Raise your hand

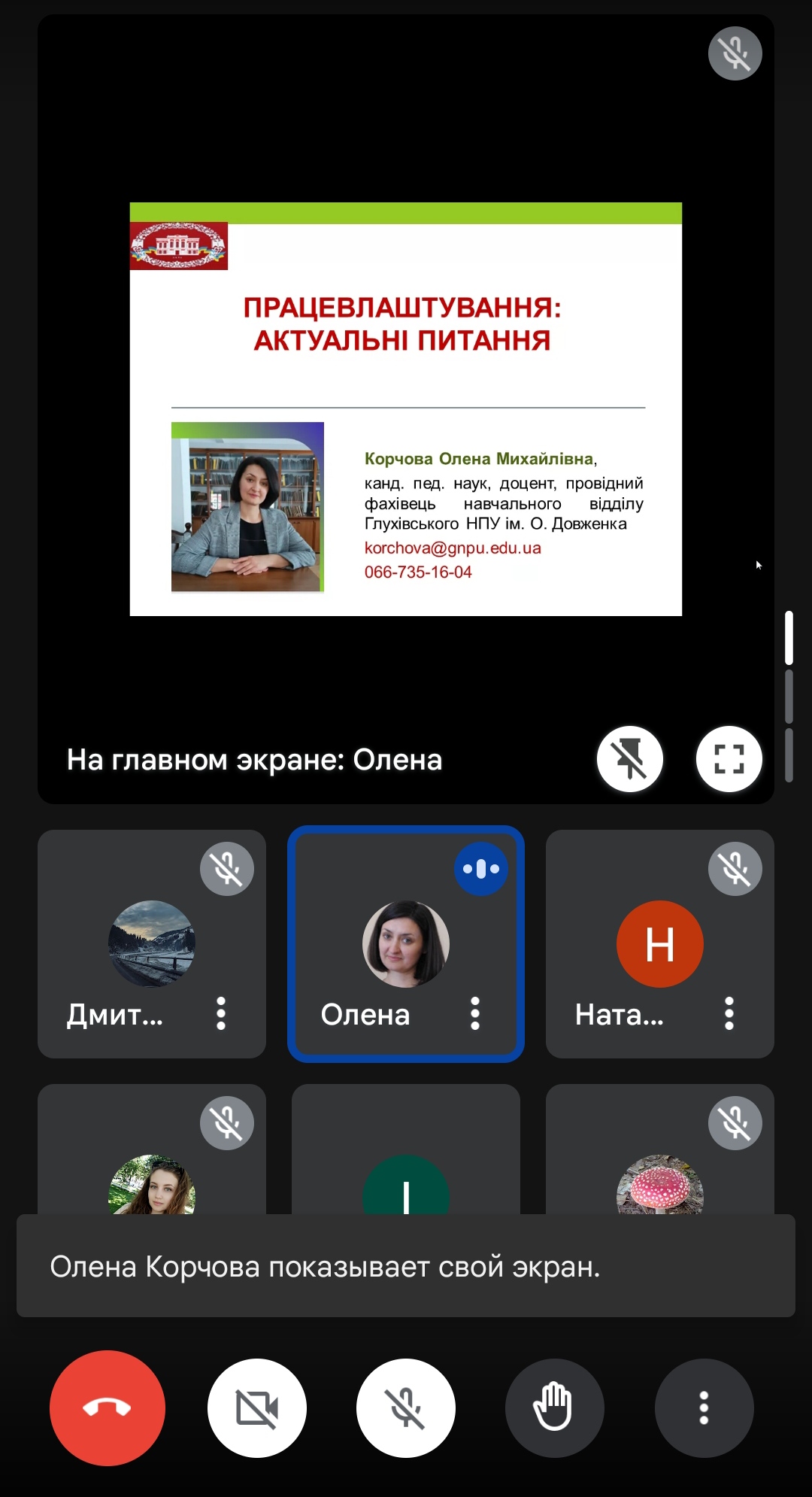coord(555,1407)
